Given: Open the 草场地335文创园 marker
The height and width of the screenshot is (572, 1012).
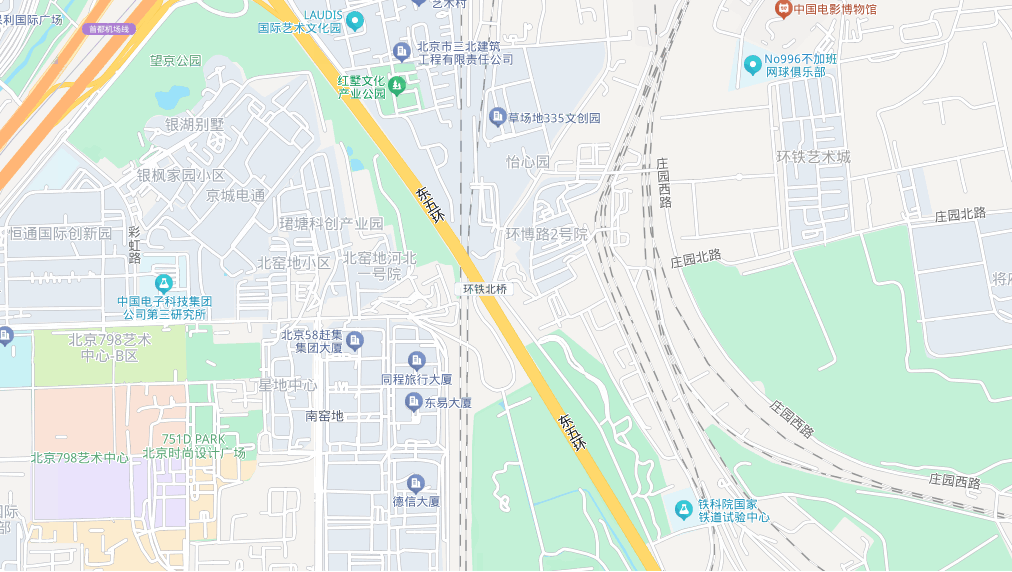Looking at the screenshot, I should 497,118.
